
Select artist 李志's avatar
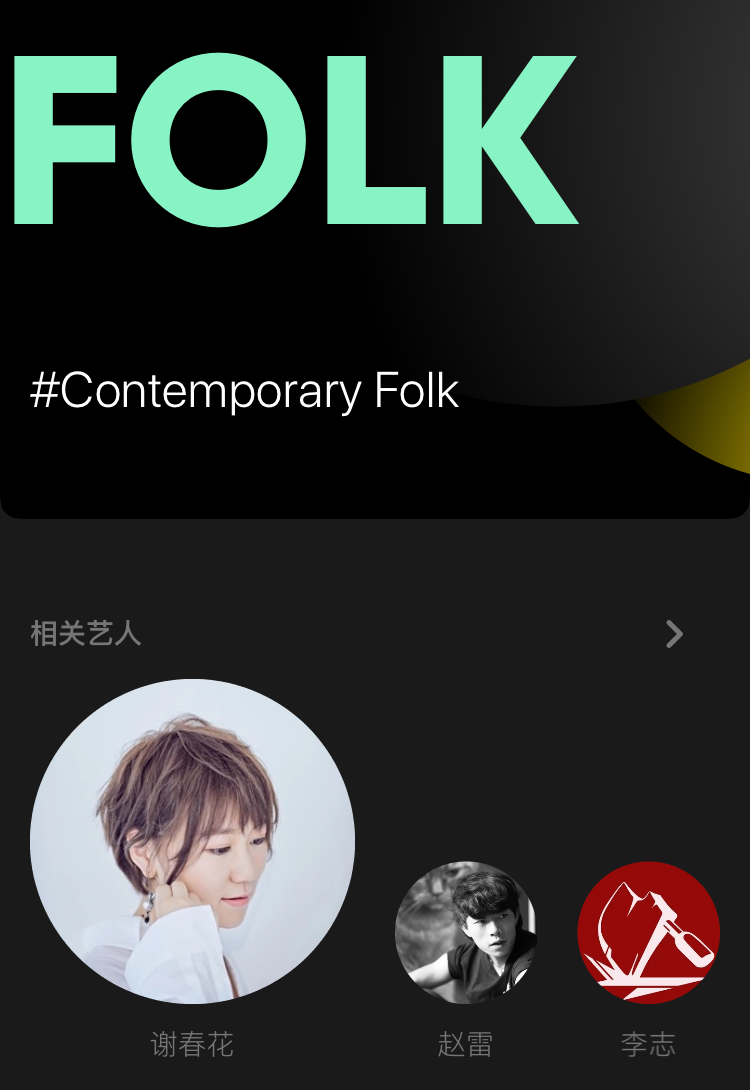pos(648,932)
